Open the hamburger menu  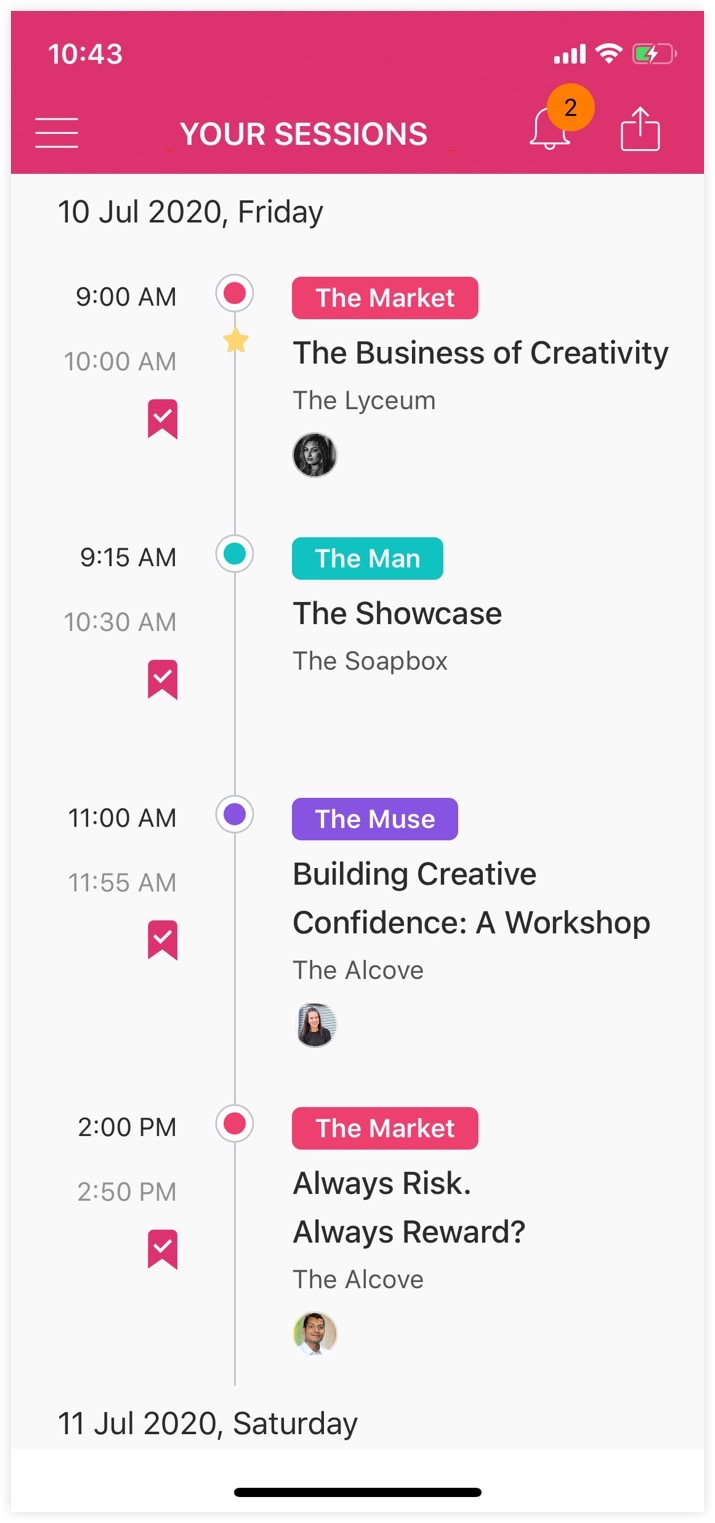(x=57, y=133)
